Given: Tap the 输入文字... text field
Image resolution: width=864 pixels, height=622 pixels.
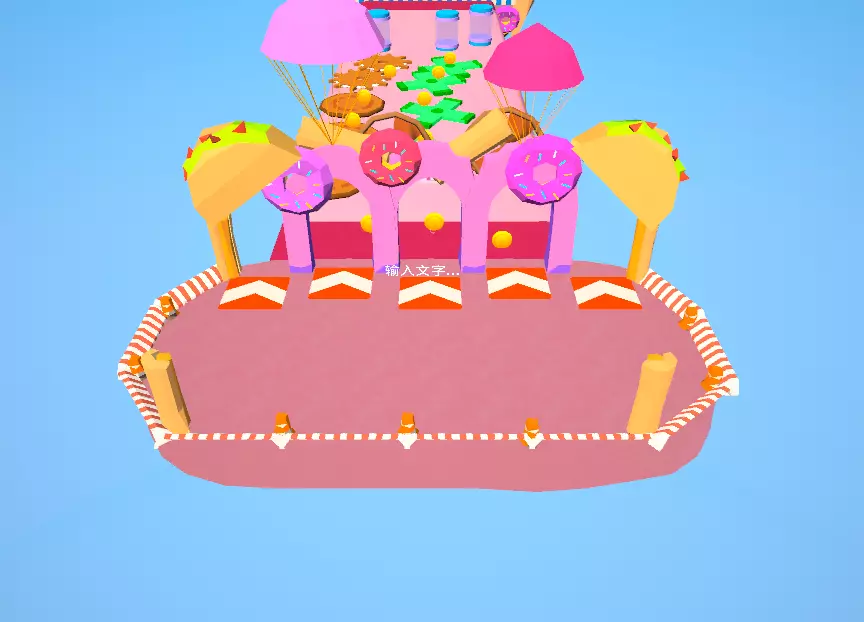Looking at the screenshot, I should (422, 271).
